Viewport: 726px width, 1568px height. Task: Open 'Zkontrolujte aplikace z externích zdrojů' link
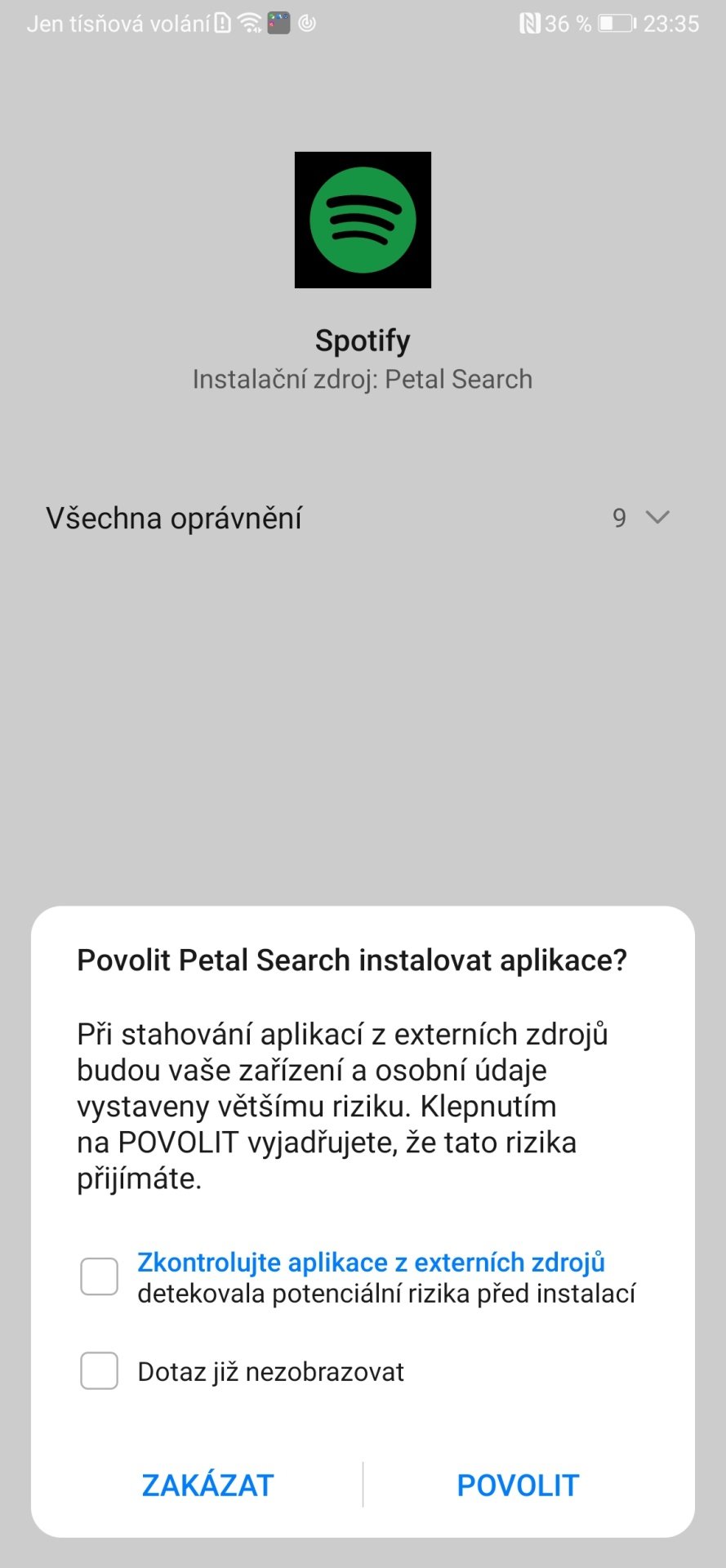371,1262
